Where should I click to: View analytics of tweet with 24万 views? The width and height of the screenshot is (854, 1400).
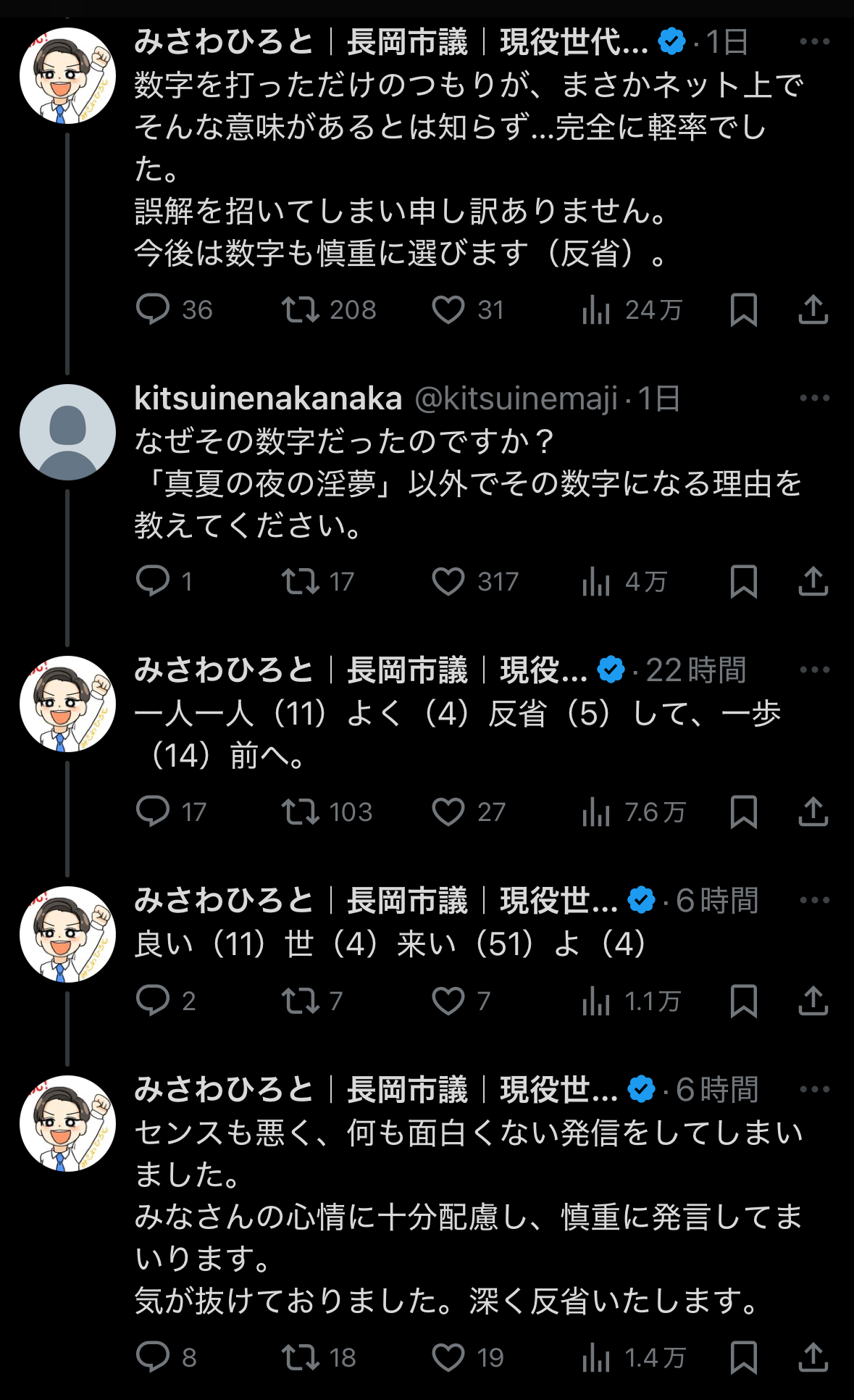(632, 309)
